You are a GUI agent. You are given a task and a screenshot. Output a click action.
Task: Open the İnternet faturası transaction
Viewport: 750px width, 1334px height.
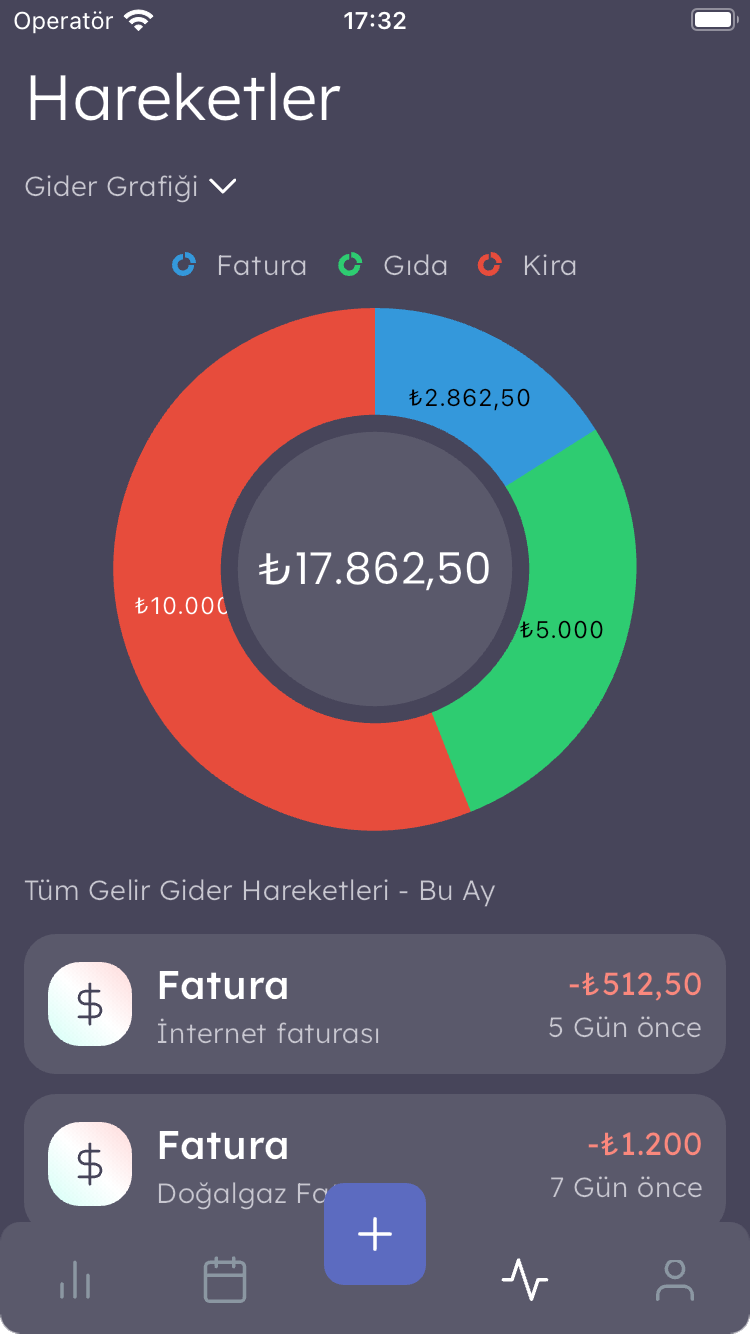(374, 1004)
